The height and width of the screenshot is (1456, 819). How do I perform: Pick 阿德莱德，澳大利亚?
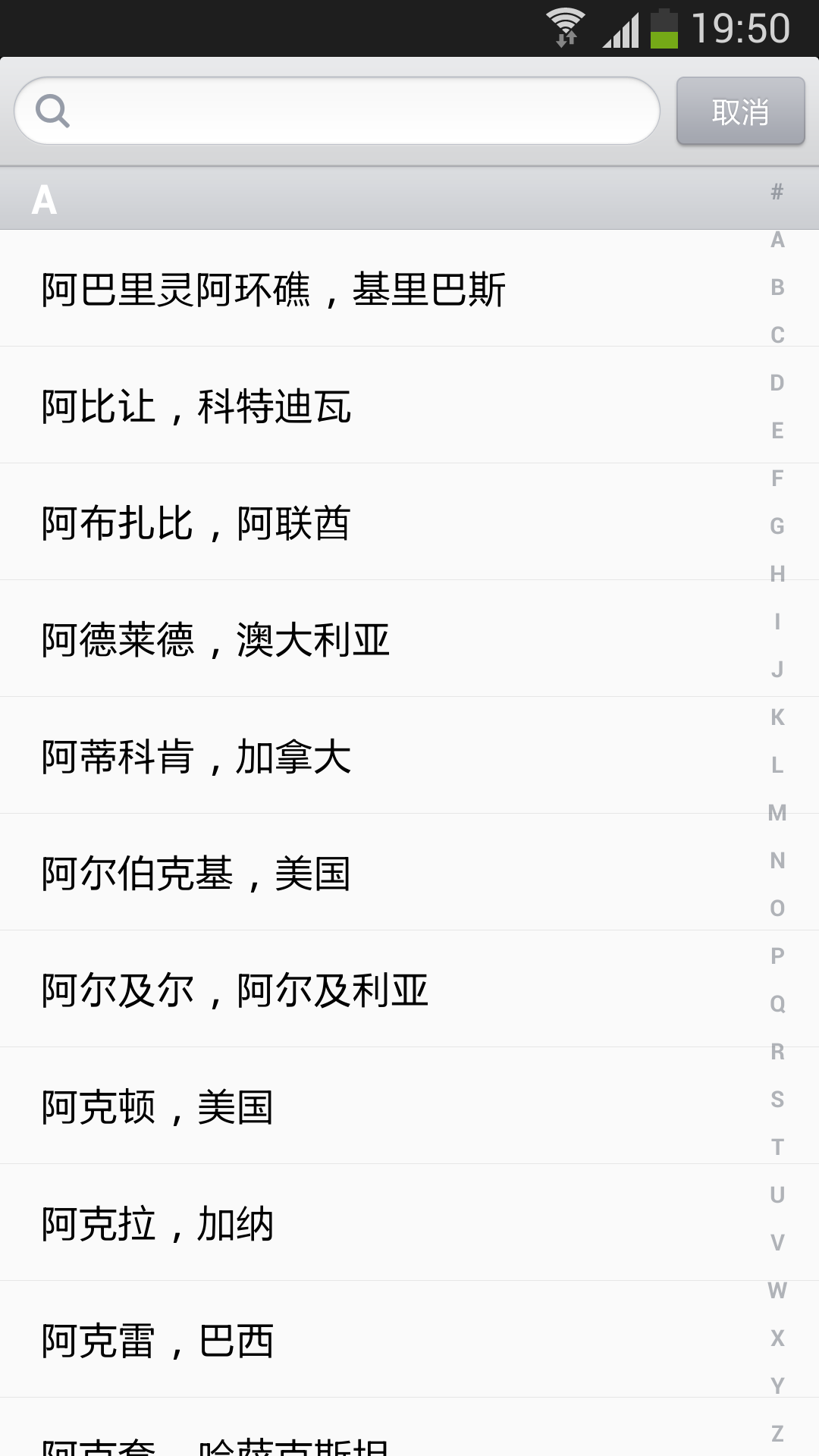[x=409, y=639]
